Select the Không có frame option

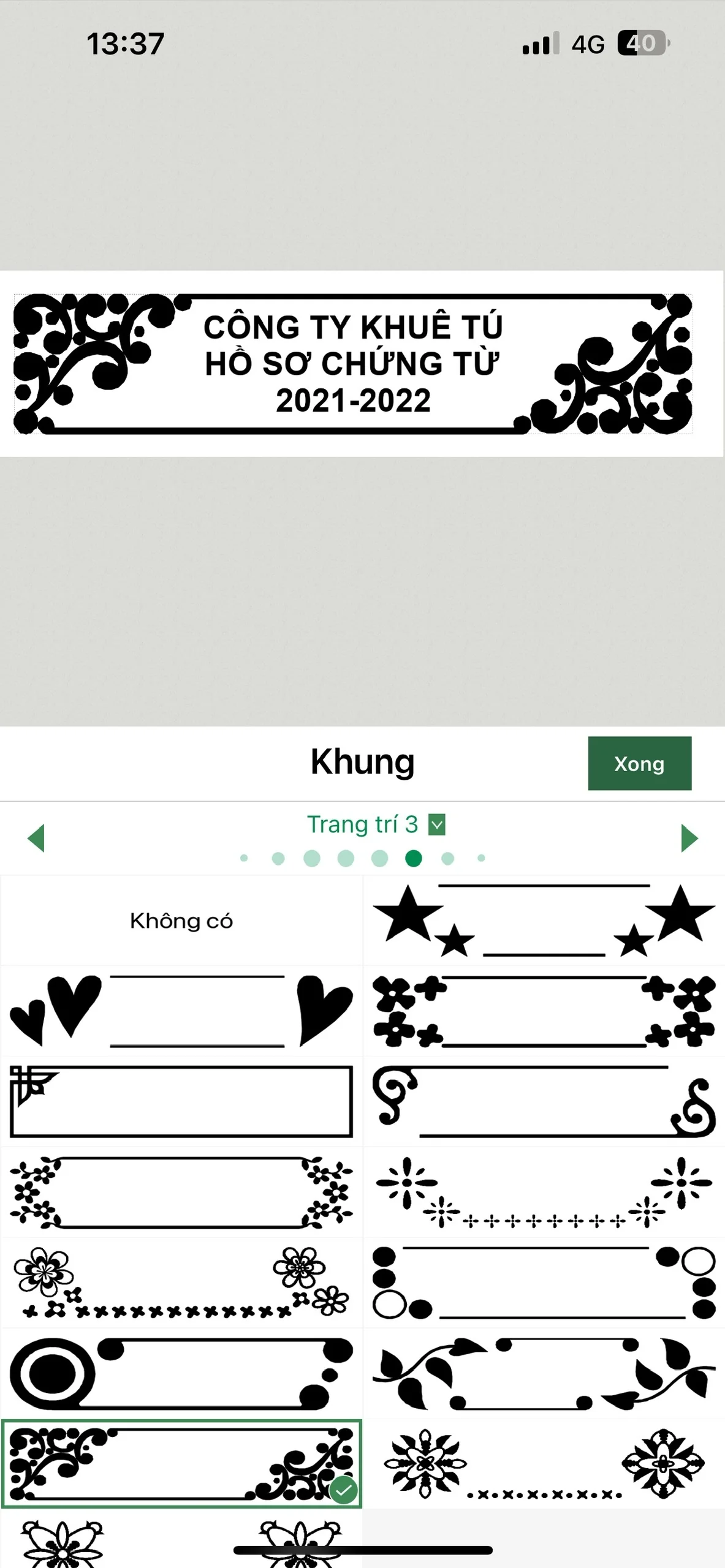(181, 921)
